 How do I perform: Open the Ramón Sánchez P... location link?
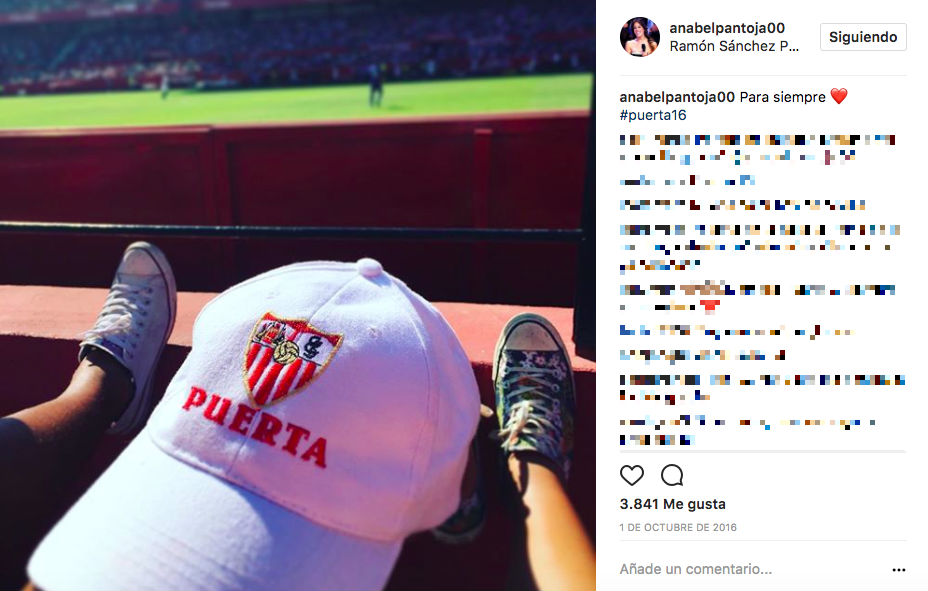[734, 46]
